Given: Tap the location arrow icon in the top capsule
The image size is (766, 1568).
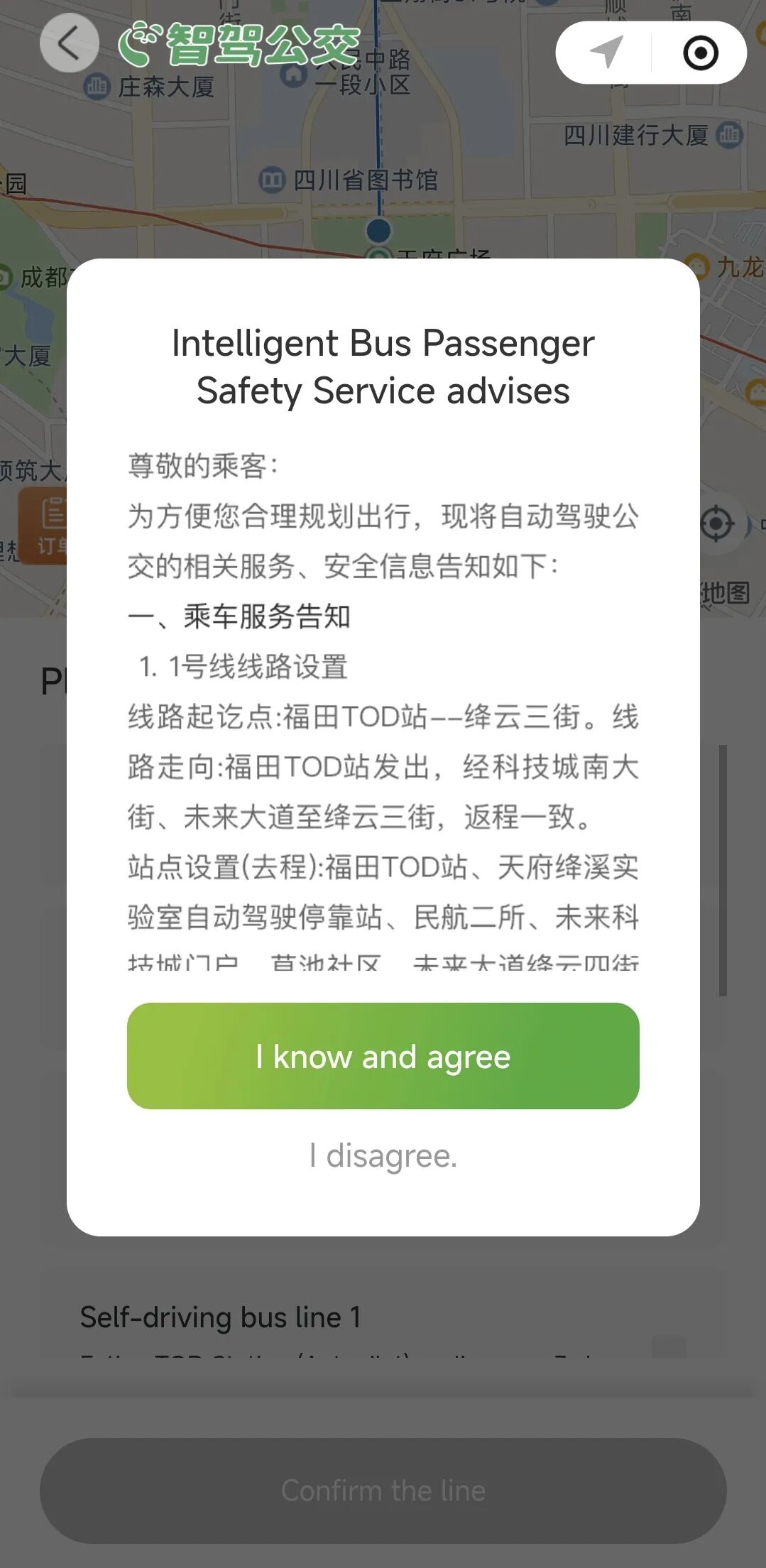Looking at the screenshot, I should click(606, 53).
